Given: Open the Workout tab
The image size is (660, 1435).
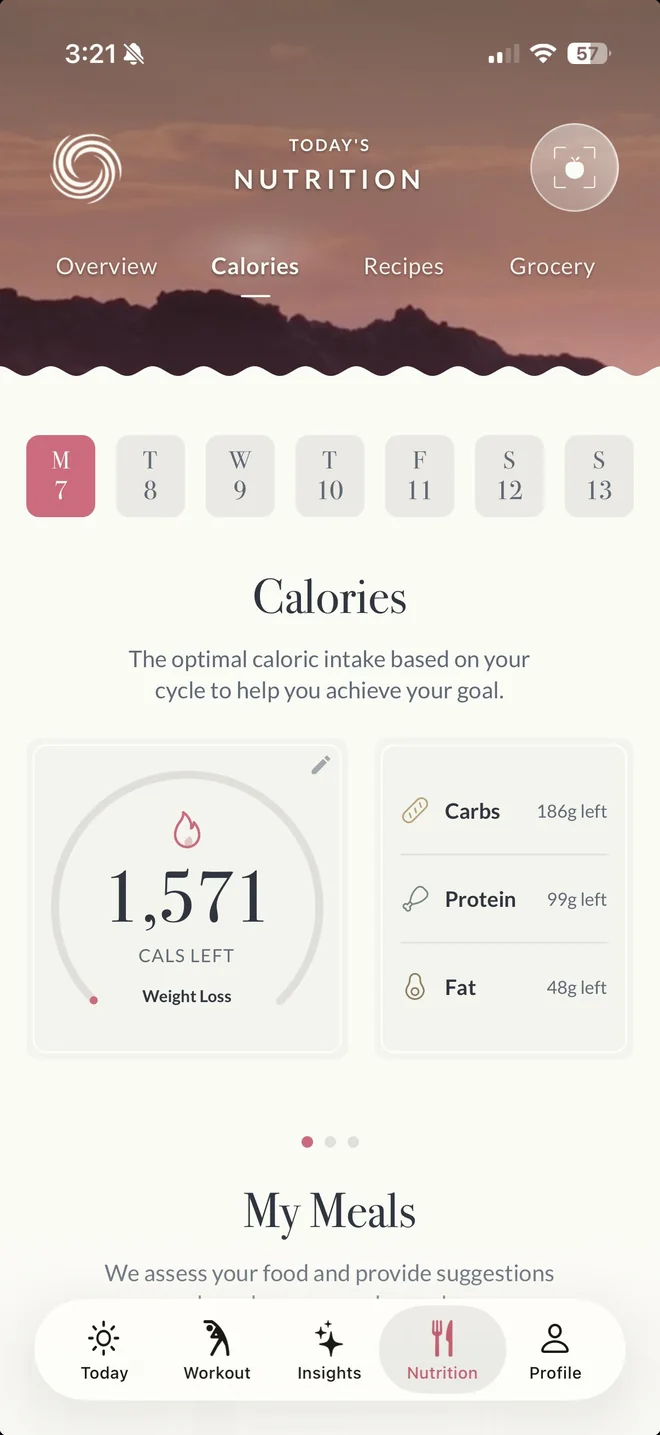Looking at the screenshot, I should (217, 1351).
